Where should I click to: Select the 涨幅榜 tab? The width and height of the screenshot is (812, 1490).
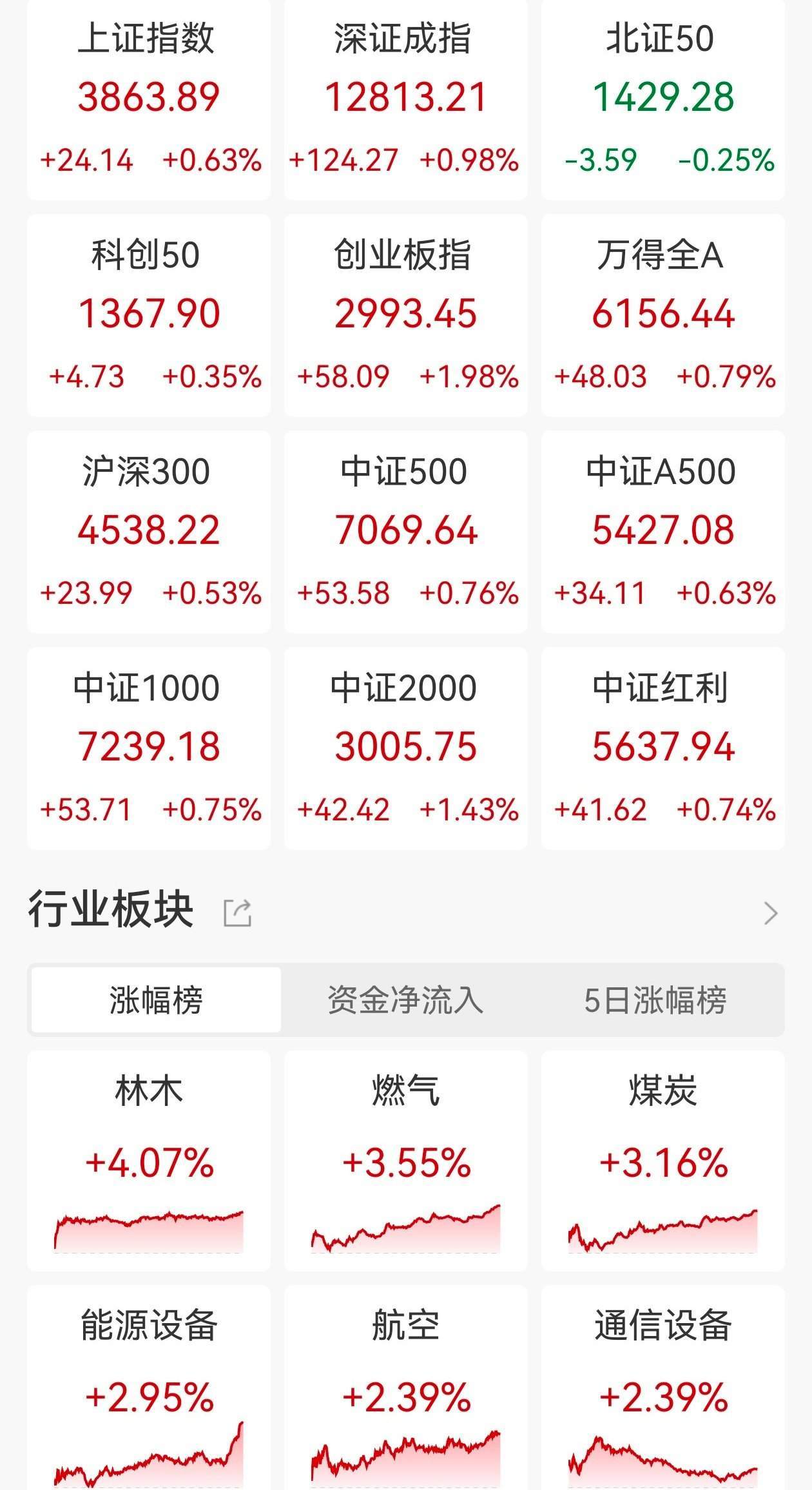pos(156,1000)
